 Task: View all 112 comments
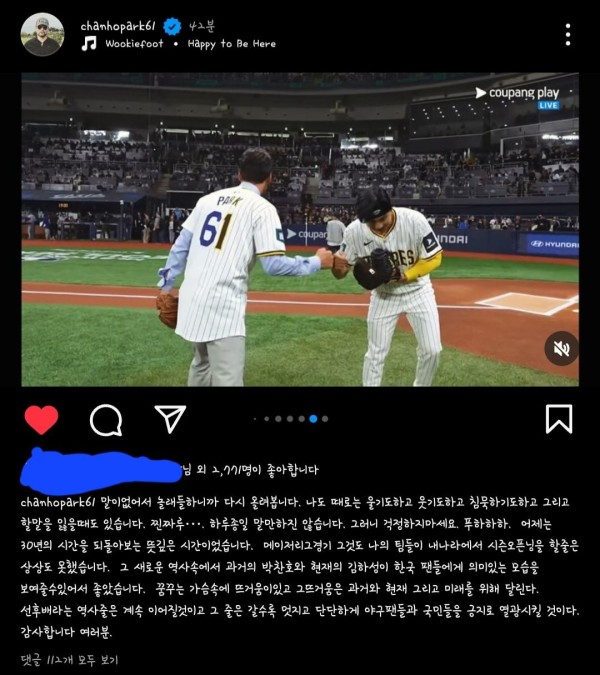point(70,660)
